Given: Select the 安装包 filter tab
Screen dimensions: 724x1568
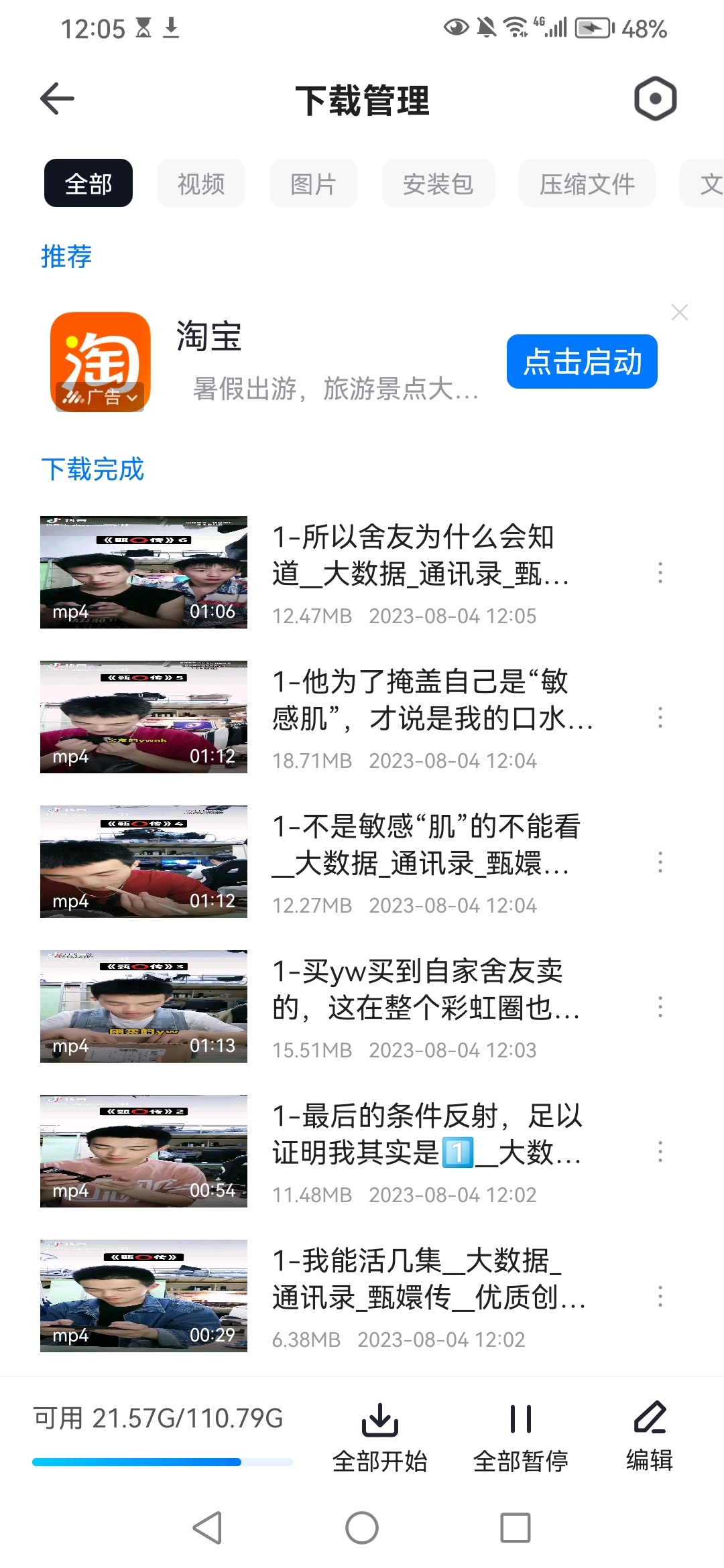Looking at the screenshot, I should pyautogui.click(x=438, y=184).
